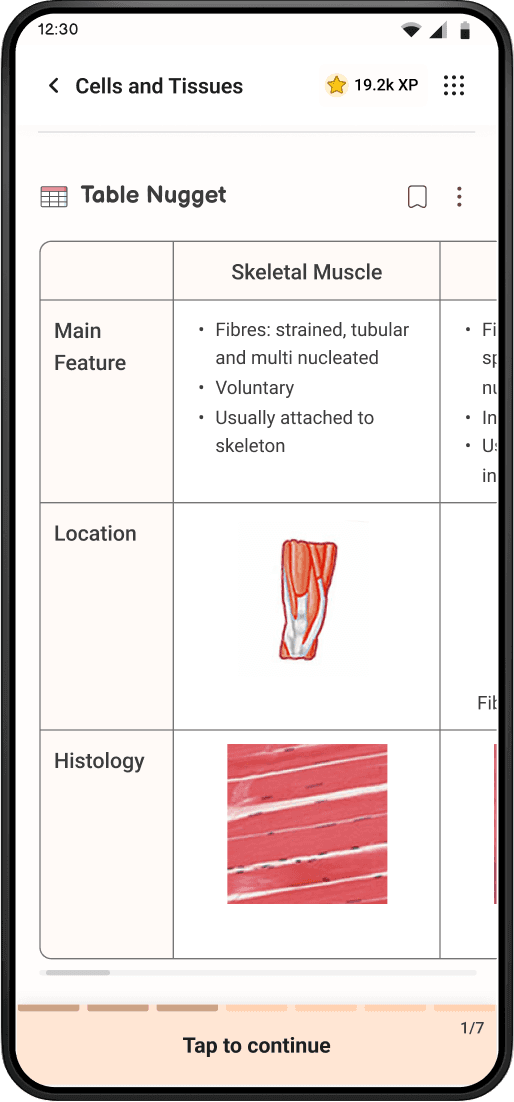The width and height of the screenshot is (514, 1102).
Task: Open the 19.2k XP badge
Action: click(373, 86)
